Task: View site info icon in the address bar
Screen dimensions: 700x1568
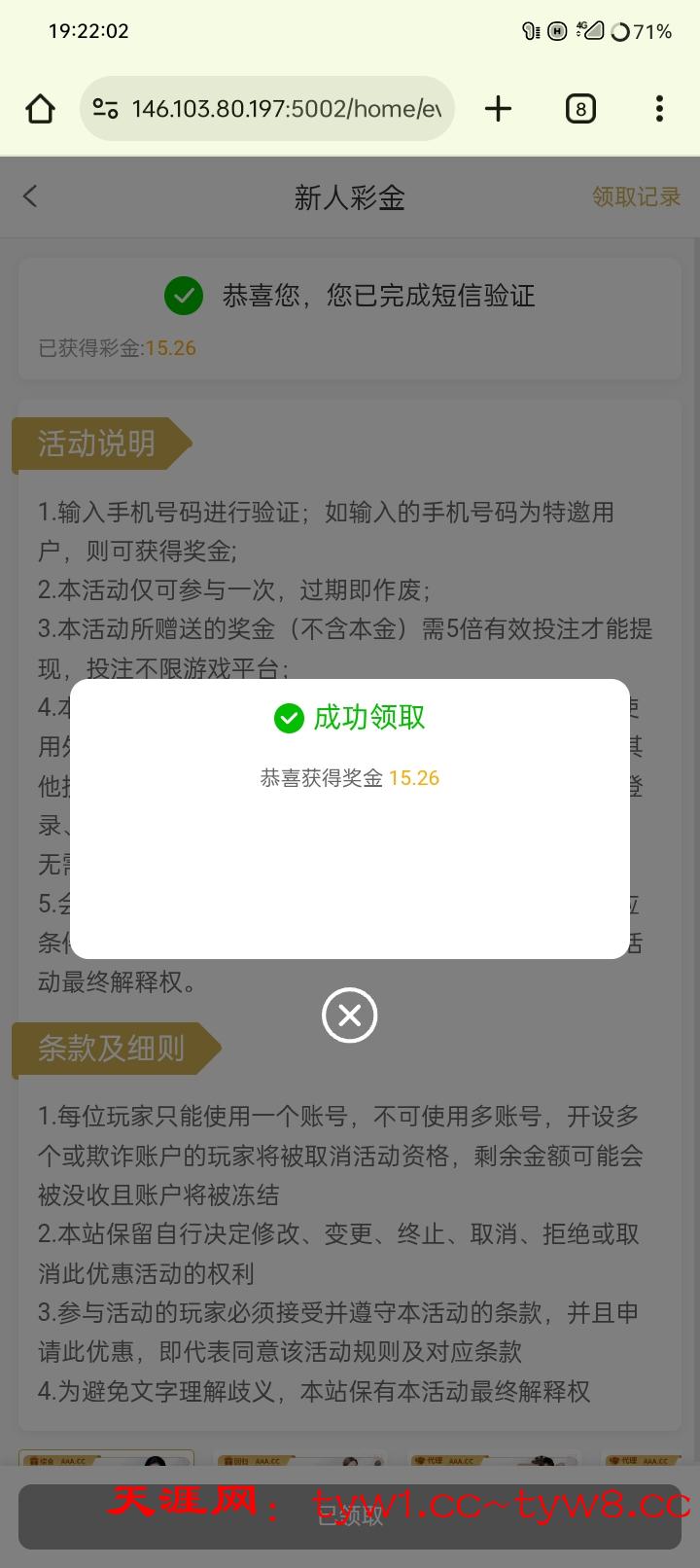Action: pos(105,109)
